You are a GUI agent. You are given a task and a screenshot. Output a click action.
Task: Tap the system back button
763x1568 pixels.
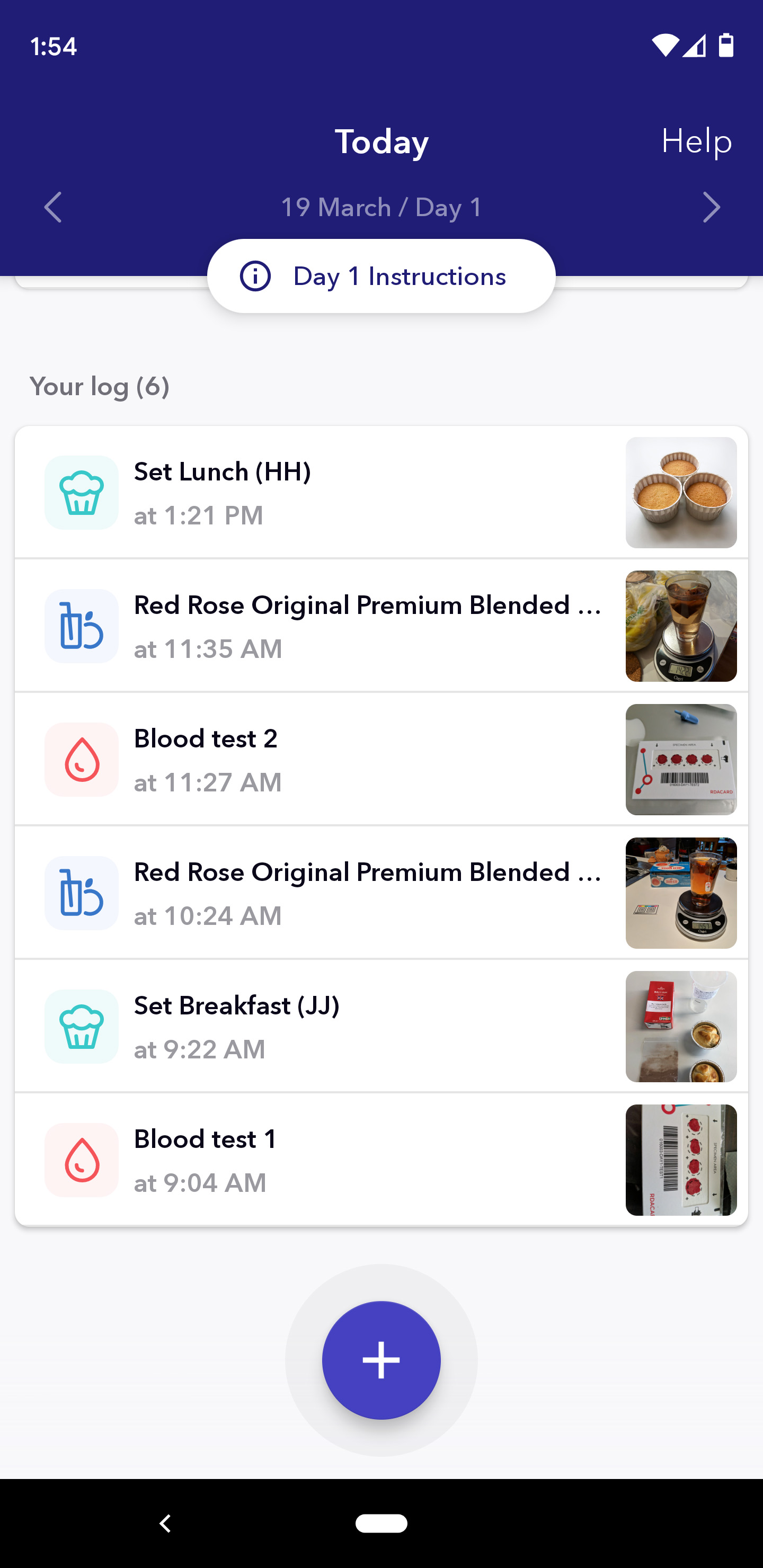165,1523
